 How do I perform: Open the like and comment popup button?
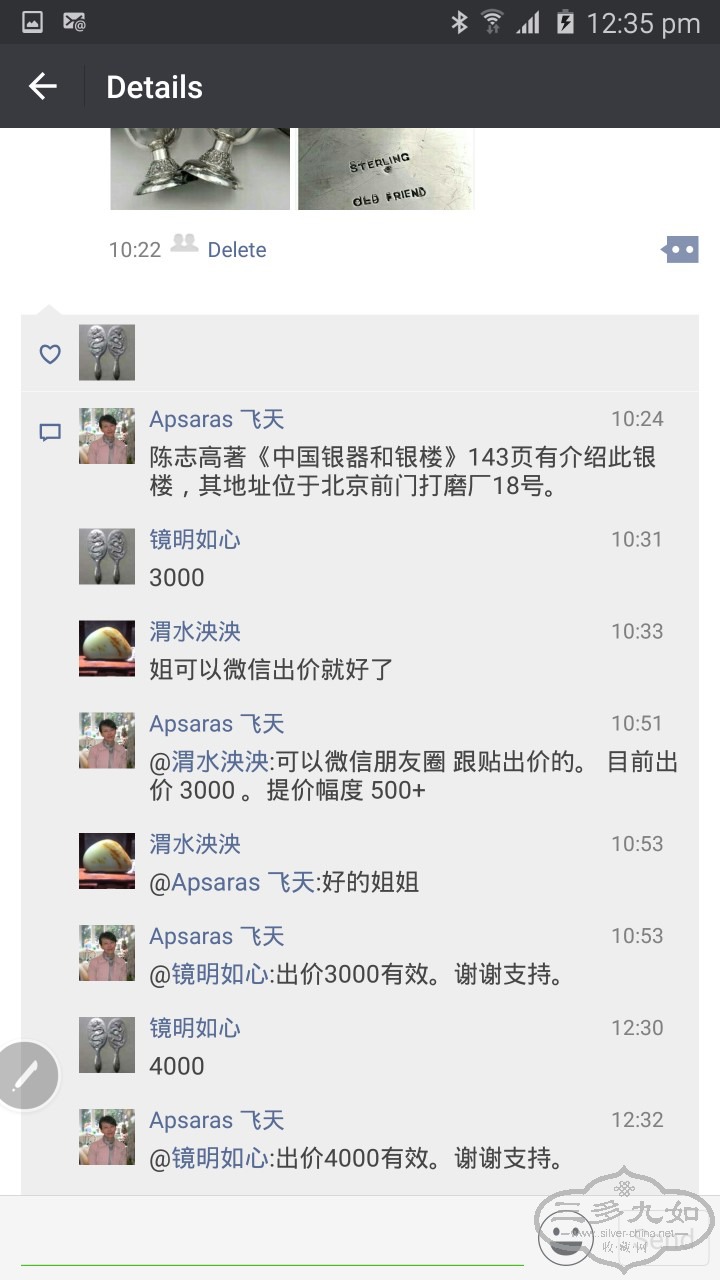(680, 249)
